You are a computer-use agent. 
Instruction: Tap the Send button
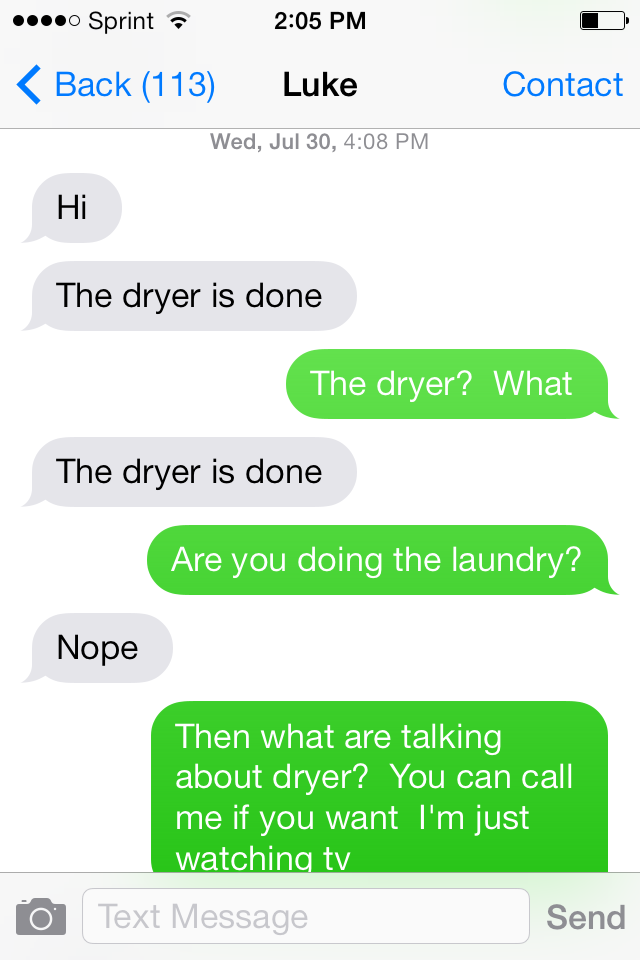click(x=586, y=916)
